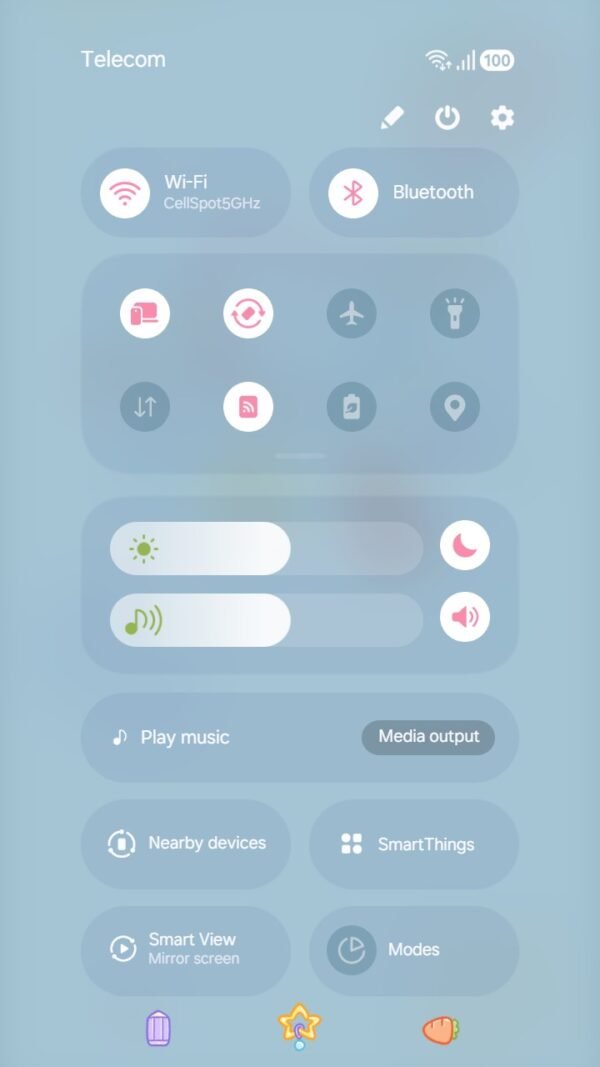The height and width of the screenshot is (1067, 600).
Task: Turn on power saving mode
Action: click(x=351, y=407)
